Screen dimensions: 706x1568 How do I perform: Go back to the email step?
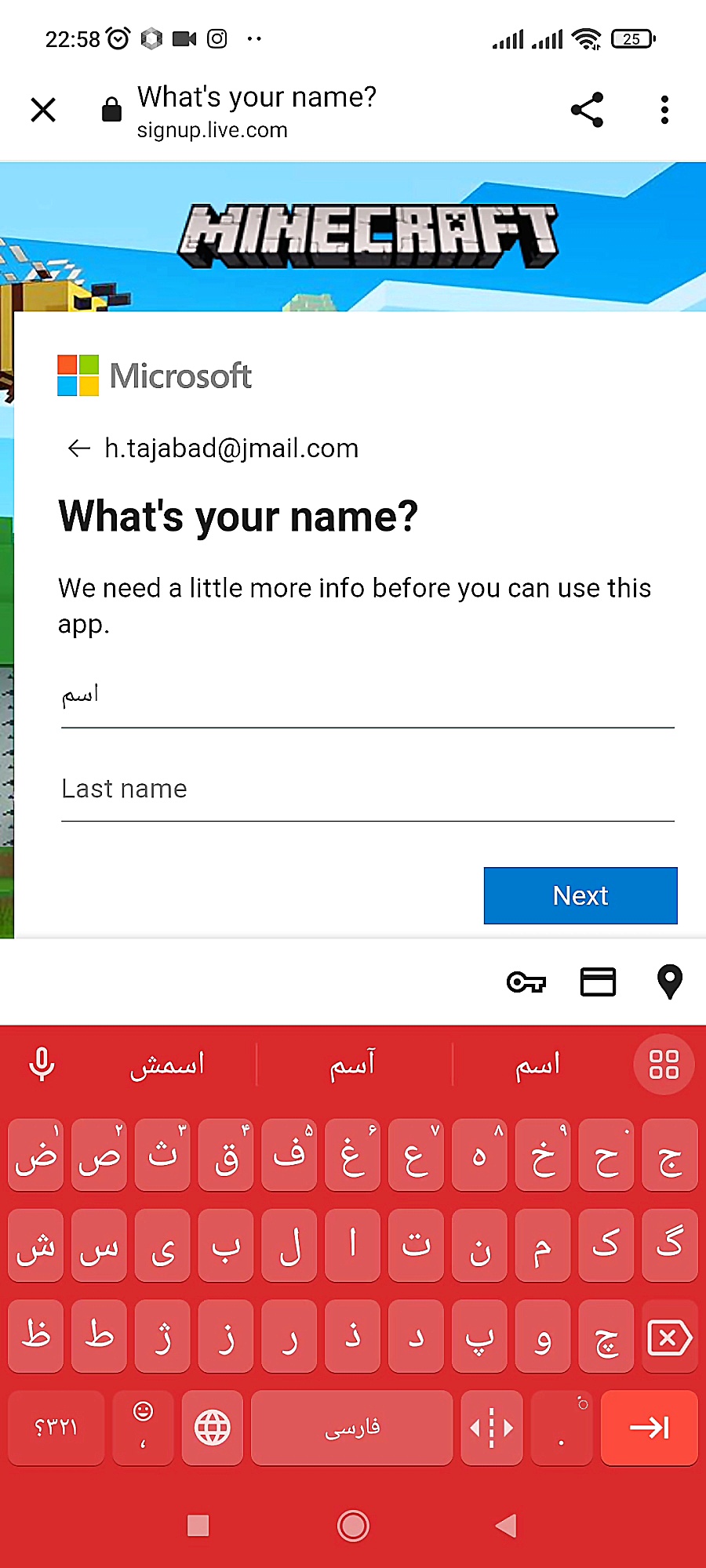[79, 448]
